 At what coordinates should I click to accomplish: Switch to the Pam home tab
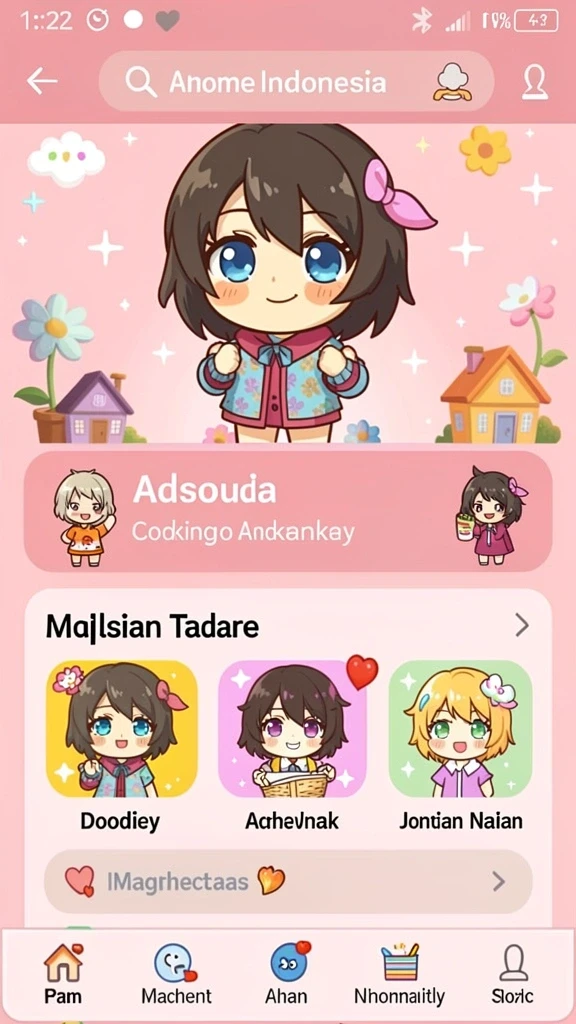(63, 972)
